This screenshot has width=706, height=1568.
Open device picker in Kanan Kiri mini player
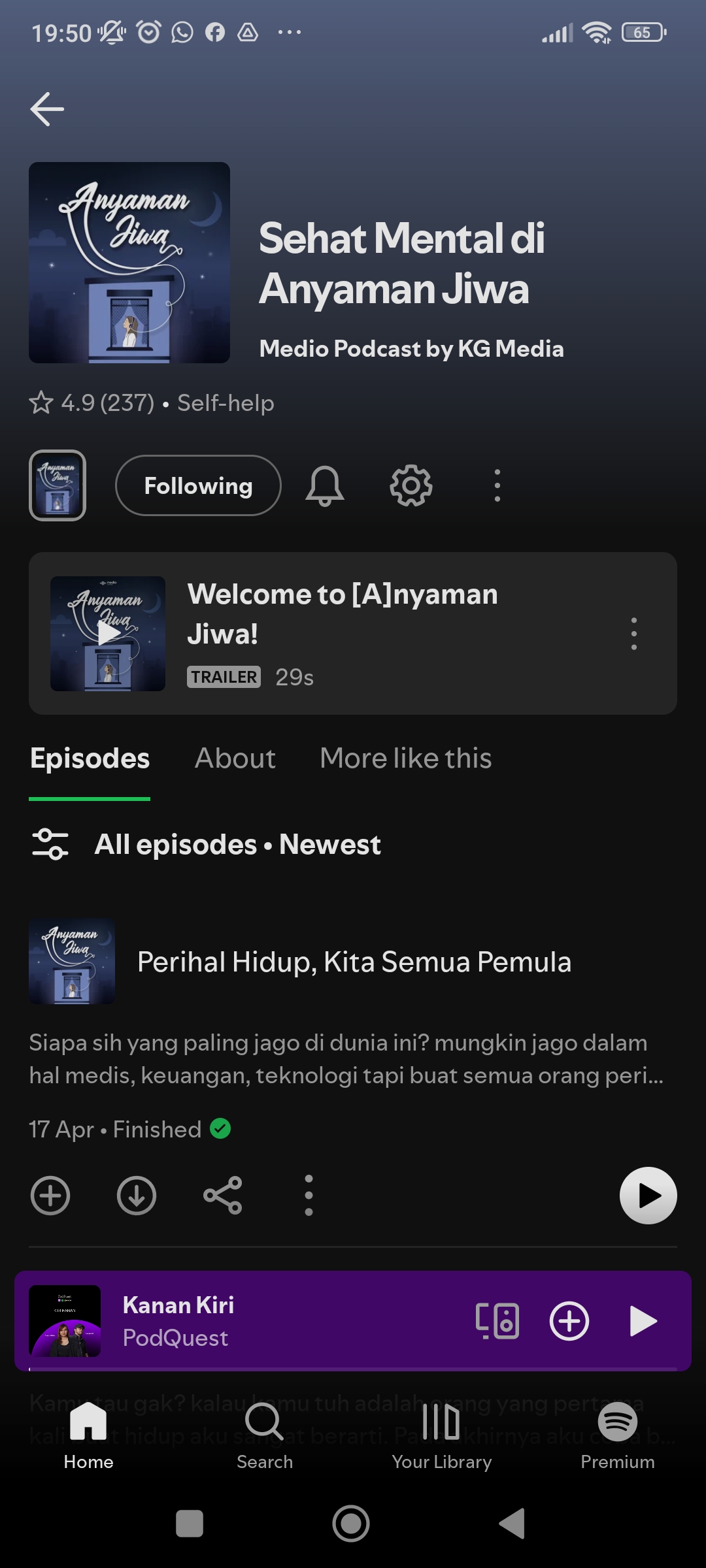point(497,1321)
